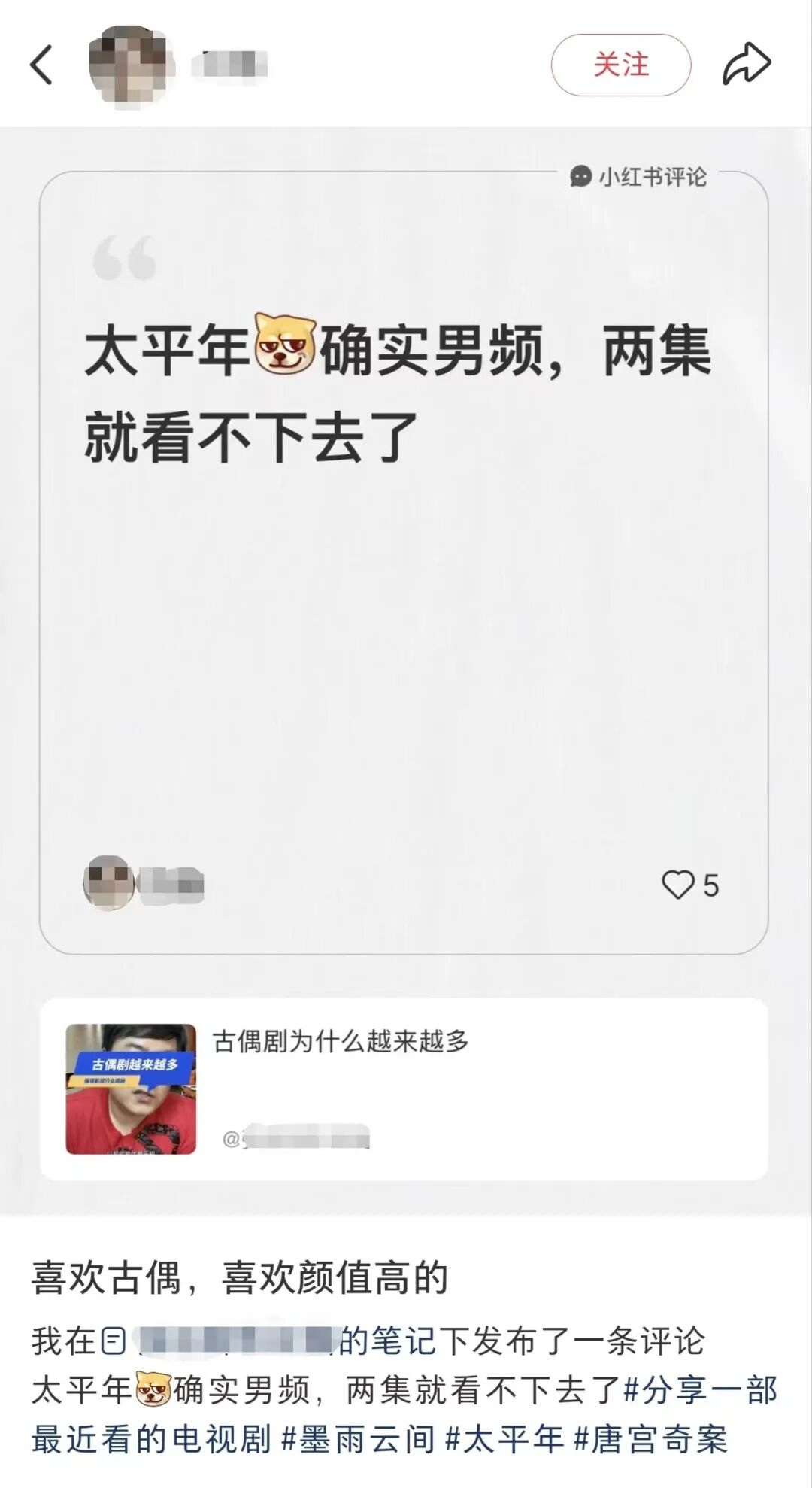Follow the author with 关注 button

click(x=620, y=65)
